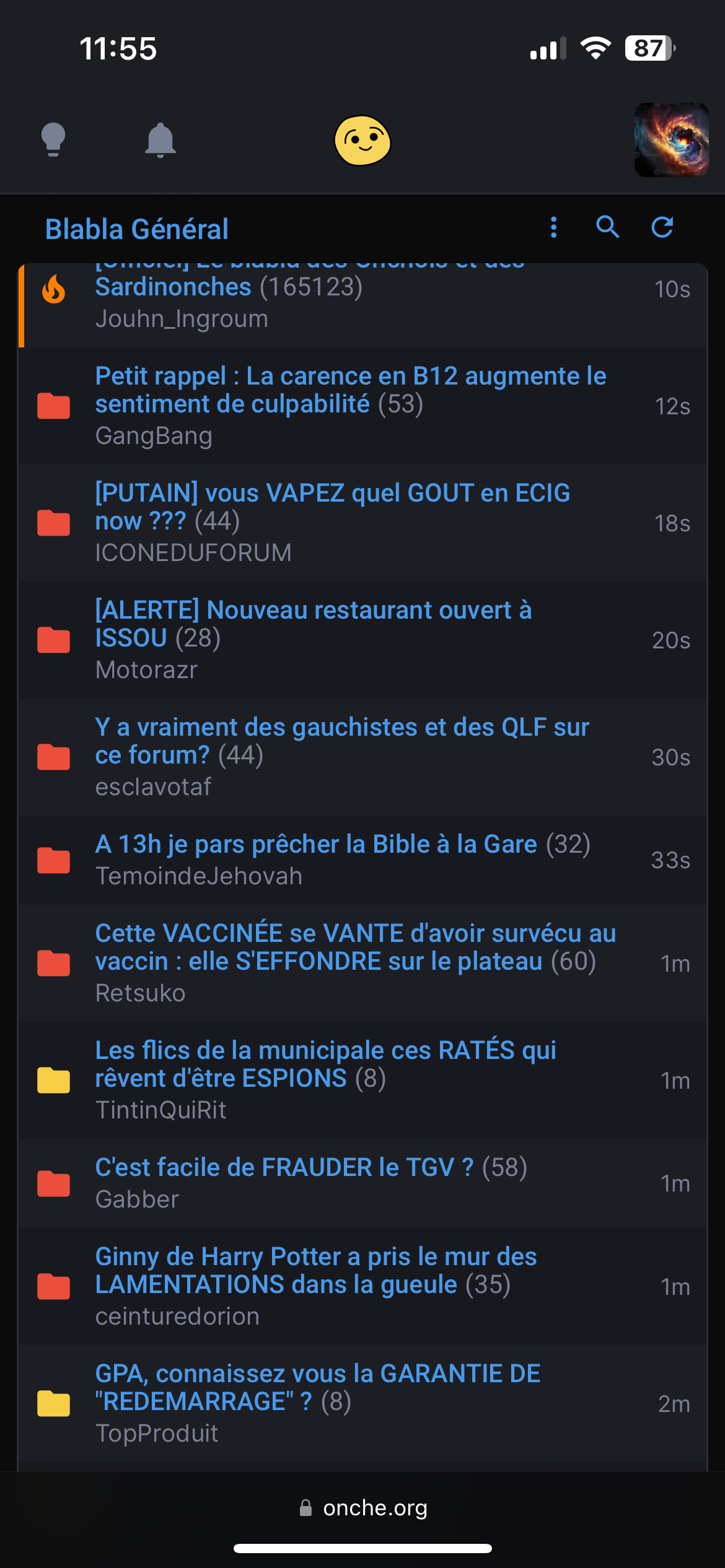This screenshot has height=1568, width=725.
Task: Tap the lightbulb theme icon
Action: [x=53, y=140]
